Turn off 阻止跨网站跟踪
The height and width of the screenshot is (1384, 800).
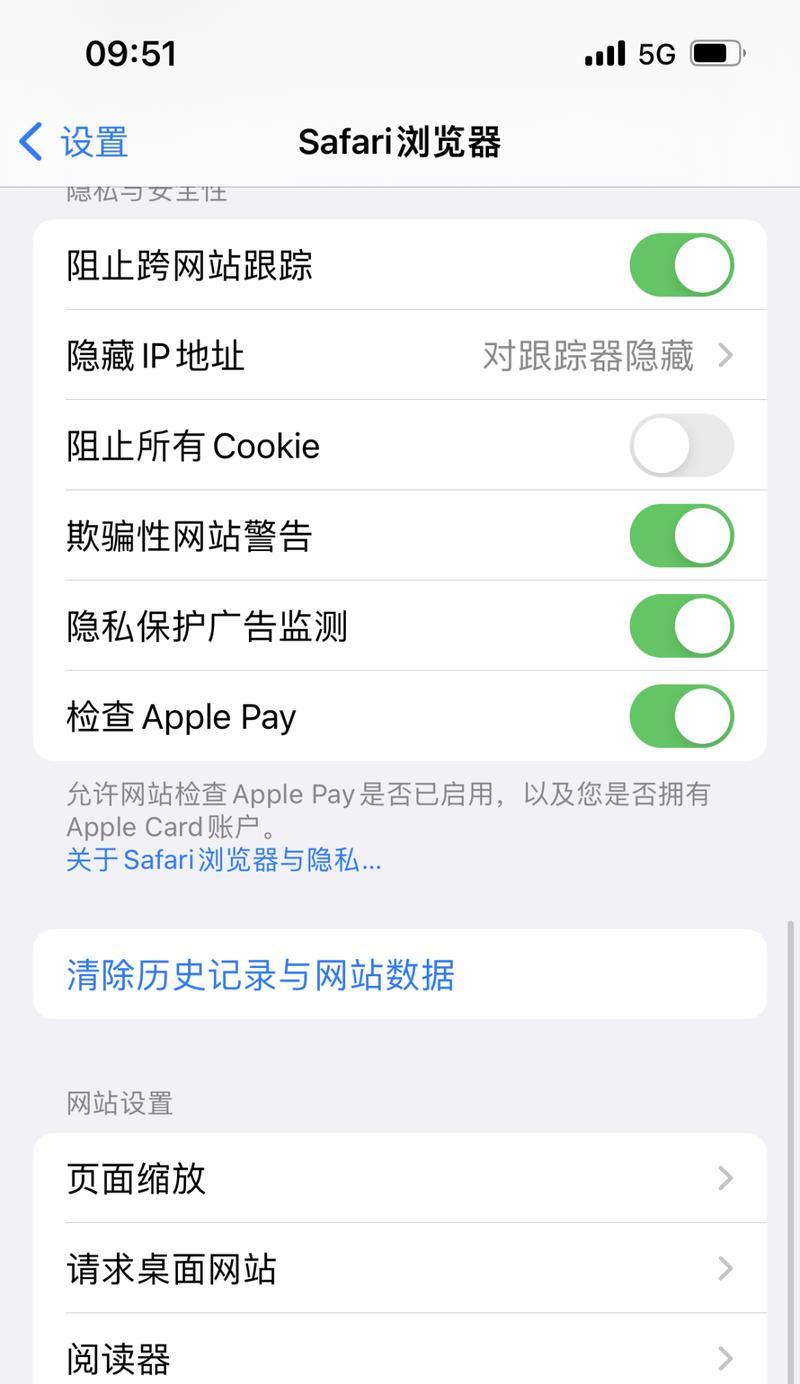pyautogui.click(x=681, y=265)
